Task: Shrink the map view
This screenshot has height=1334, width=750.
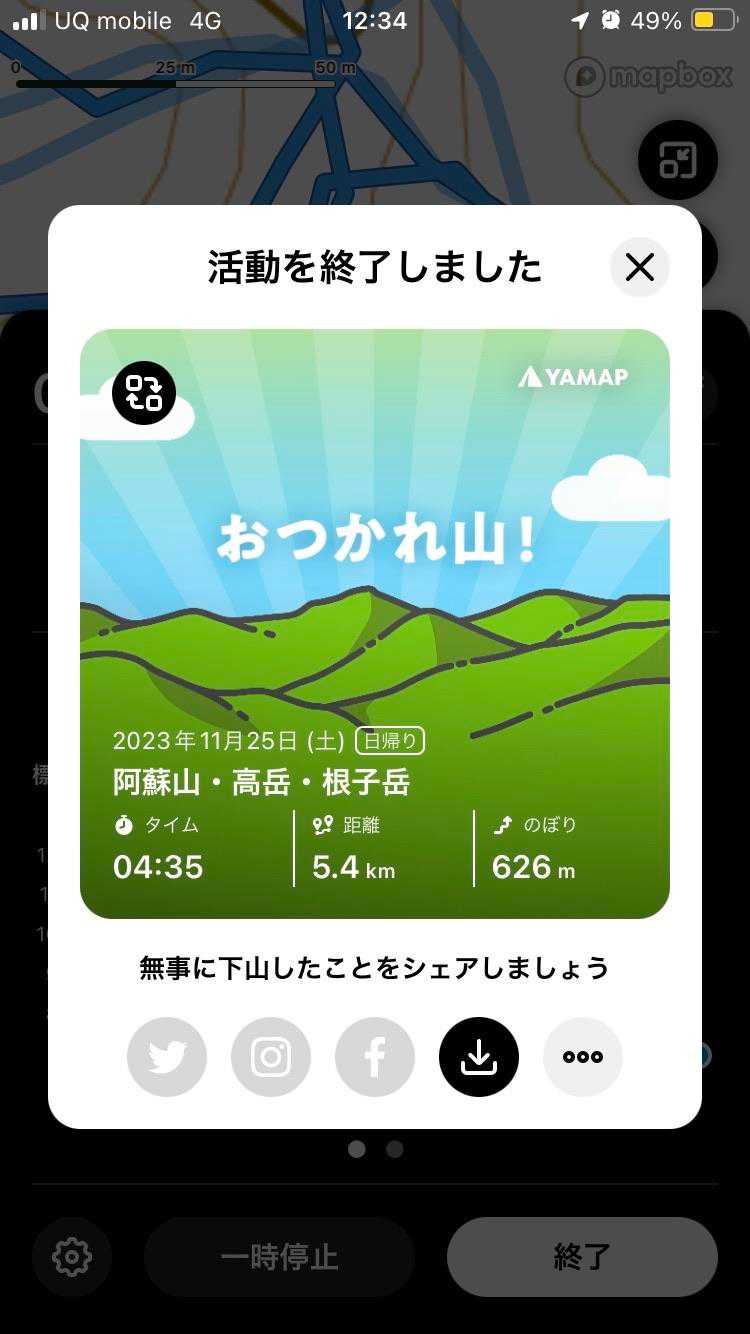Action: click(x=677, y=160)
